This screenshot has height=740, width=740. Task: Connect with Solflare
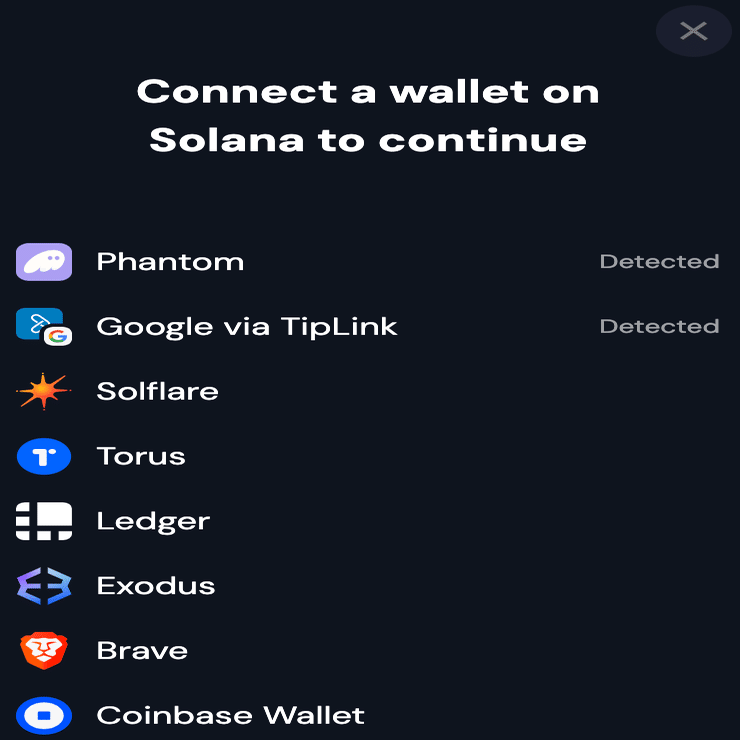(x=157, y=391)
